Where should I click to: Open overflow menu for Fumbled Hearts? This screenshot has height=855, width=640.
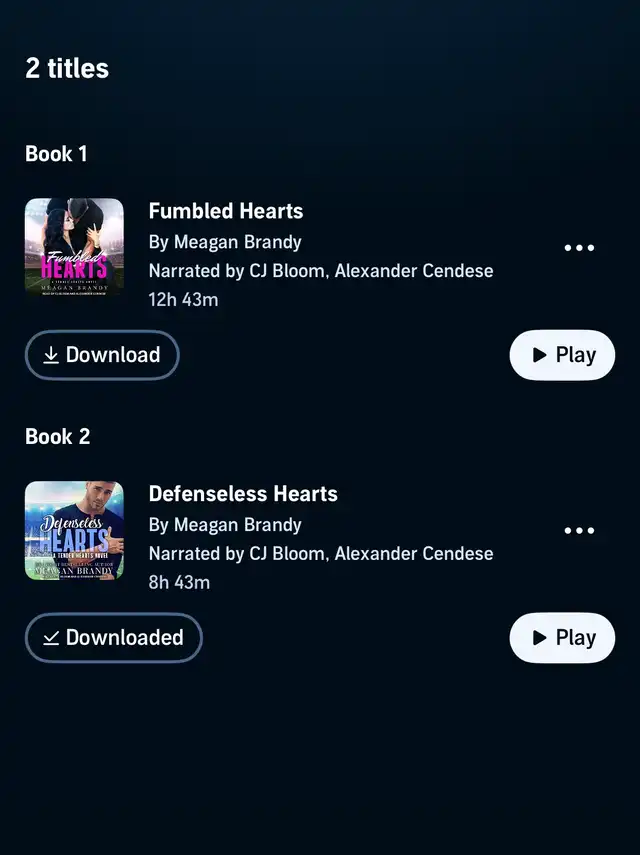pyautogui.click(x=579, y=248)
